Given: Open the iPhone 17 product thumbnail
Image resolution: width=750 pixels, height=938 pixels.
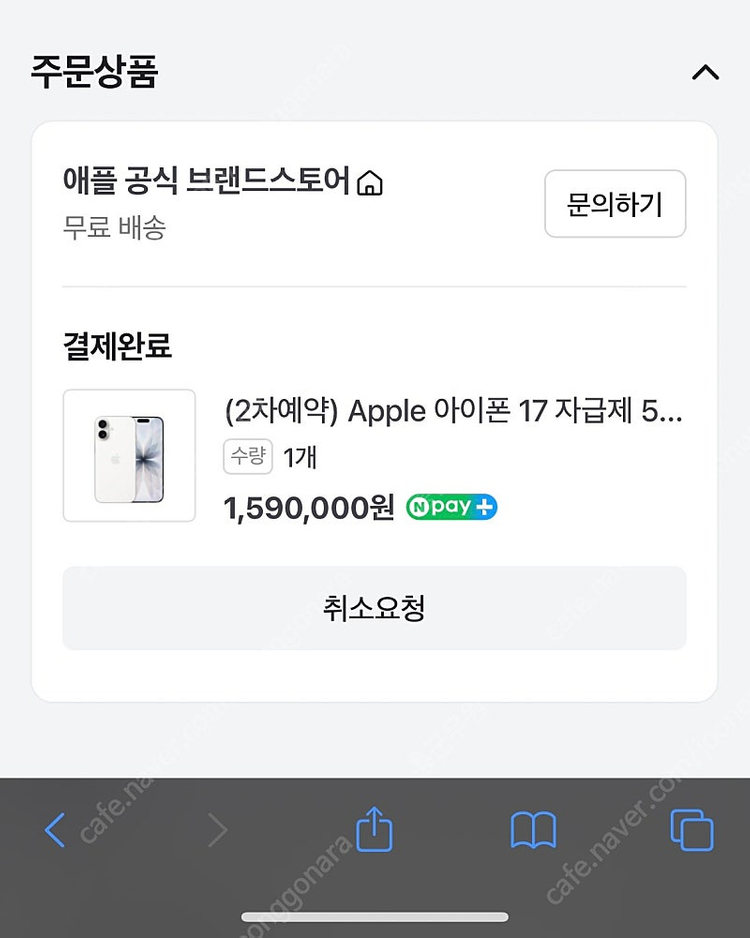Looking at the screenshot, I should click(x=129, y=455).
